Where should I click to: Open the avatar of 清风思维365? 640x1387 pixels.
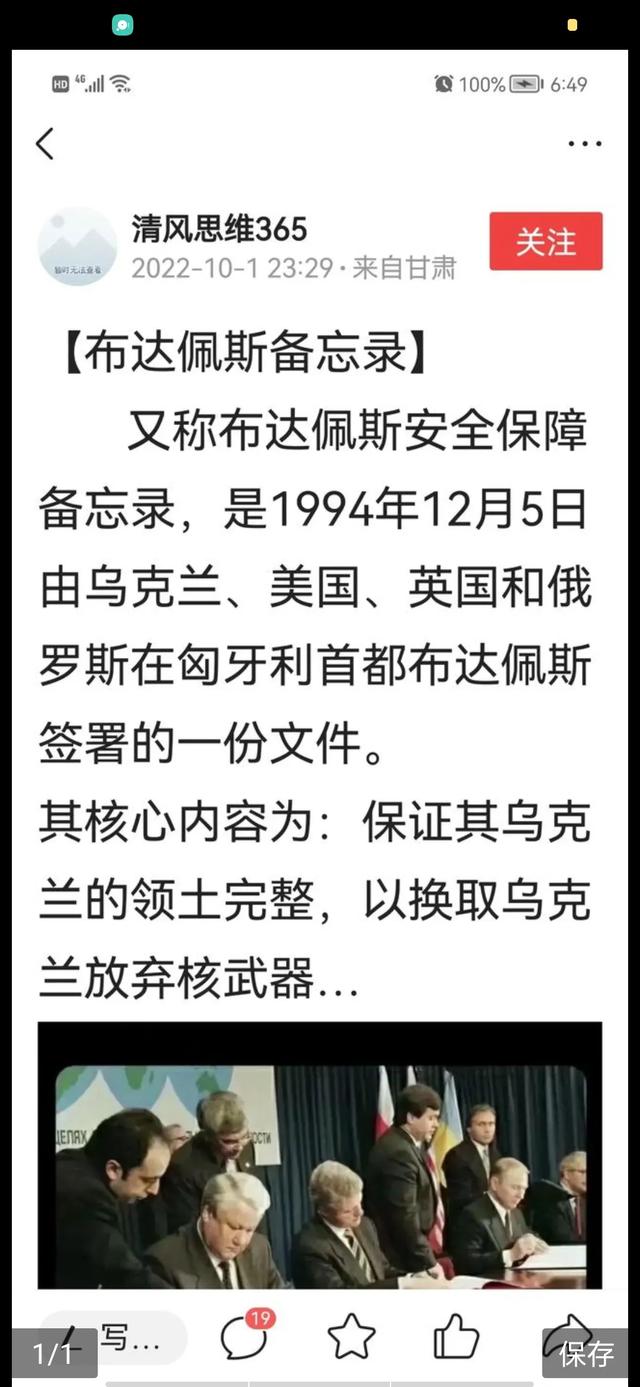[x=77, y=246]
